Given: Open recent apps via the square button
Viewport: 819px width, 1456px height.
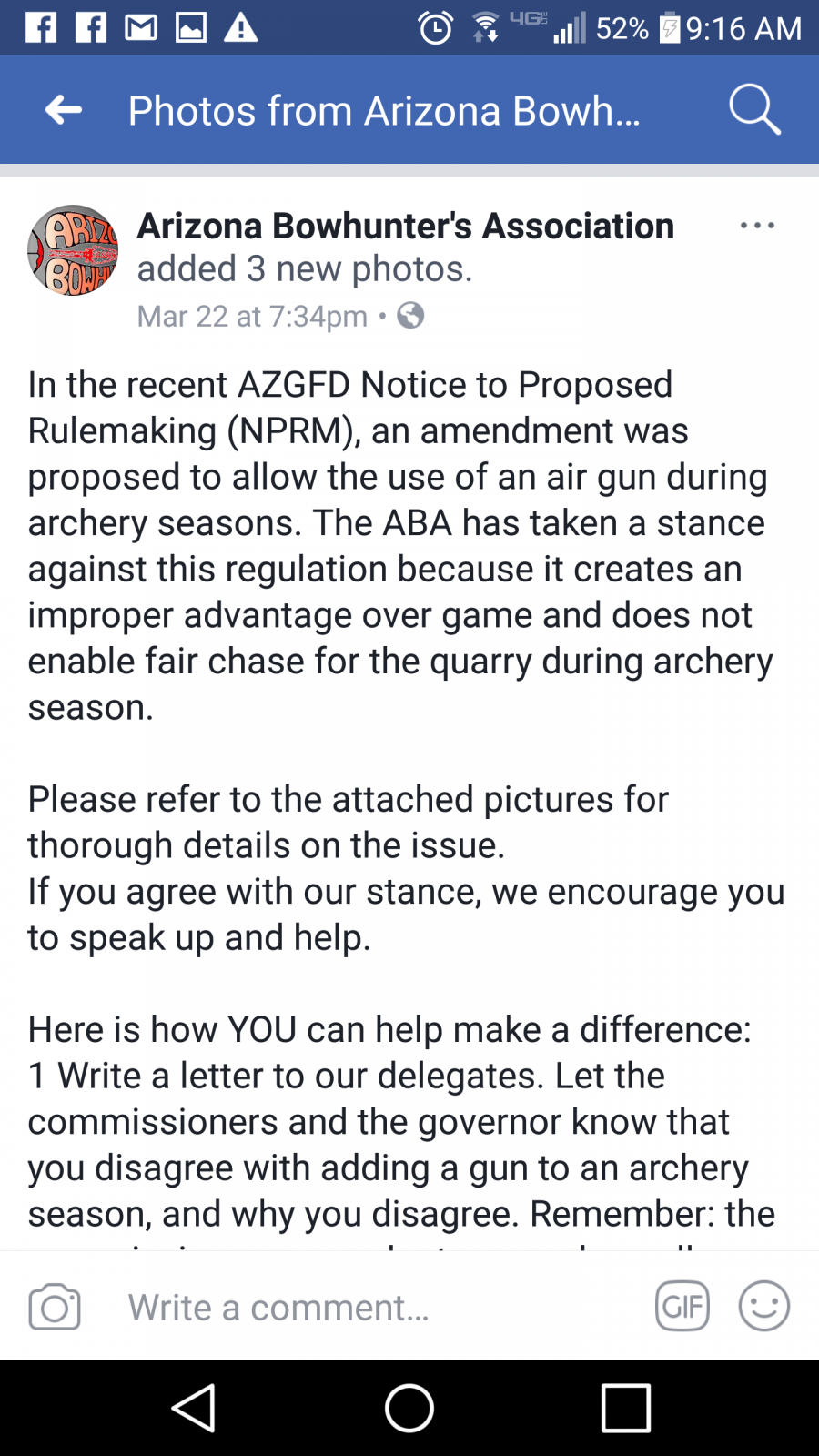Looking at the screenshot, I should coord(626,1408).
